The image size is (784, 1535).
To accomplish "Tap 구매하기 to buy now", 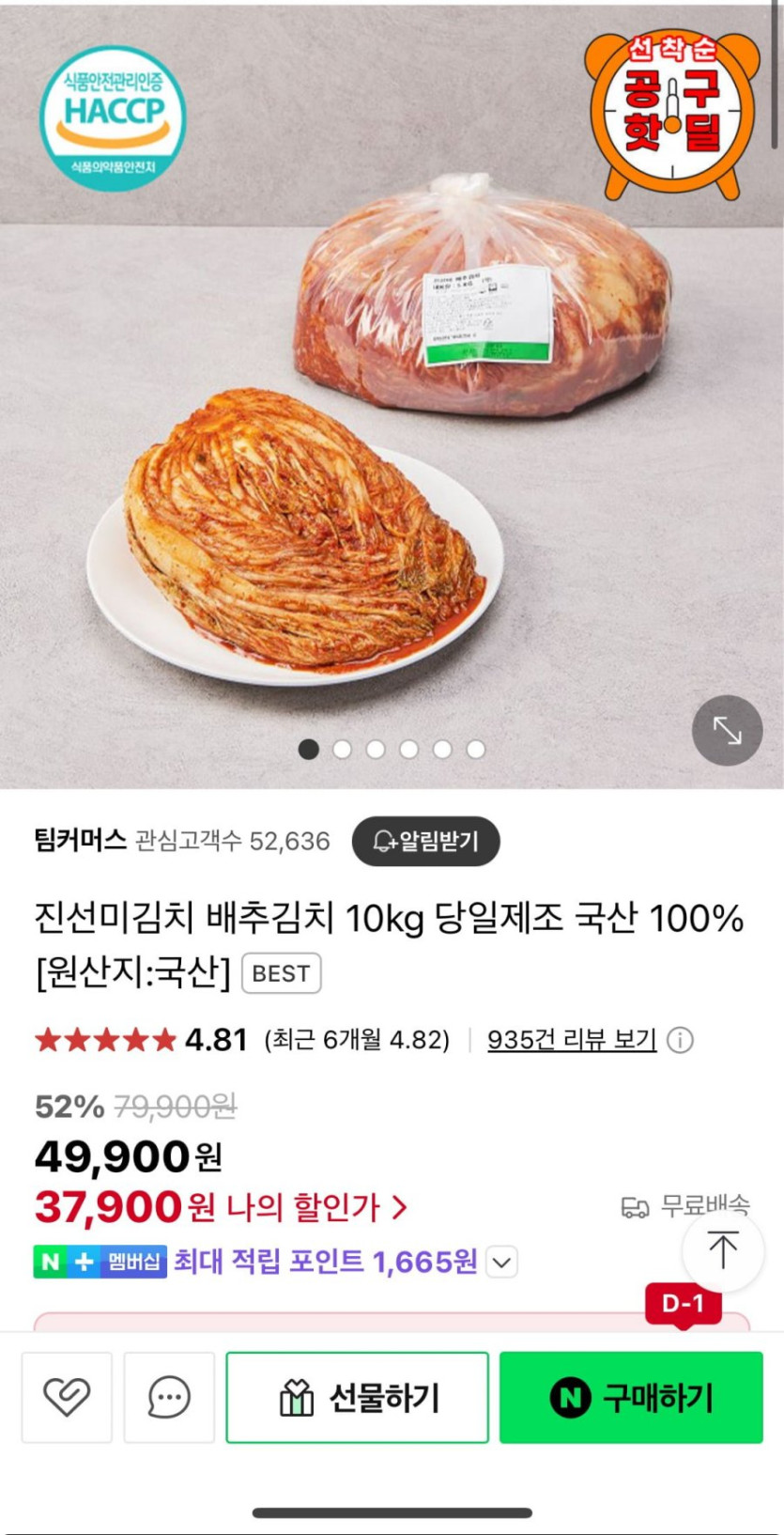I will coord(631,1397).
